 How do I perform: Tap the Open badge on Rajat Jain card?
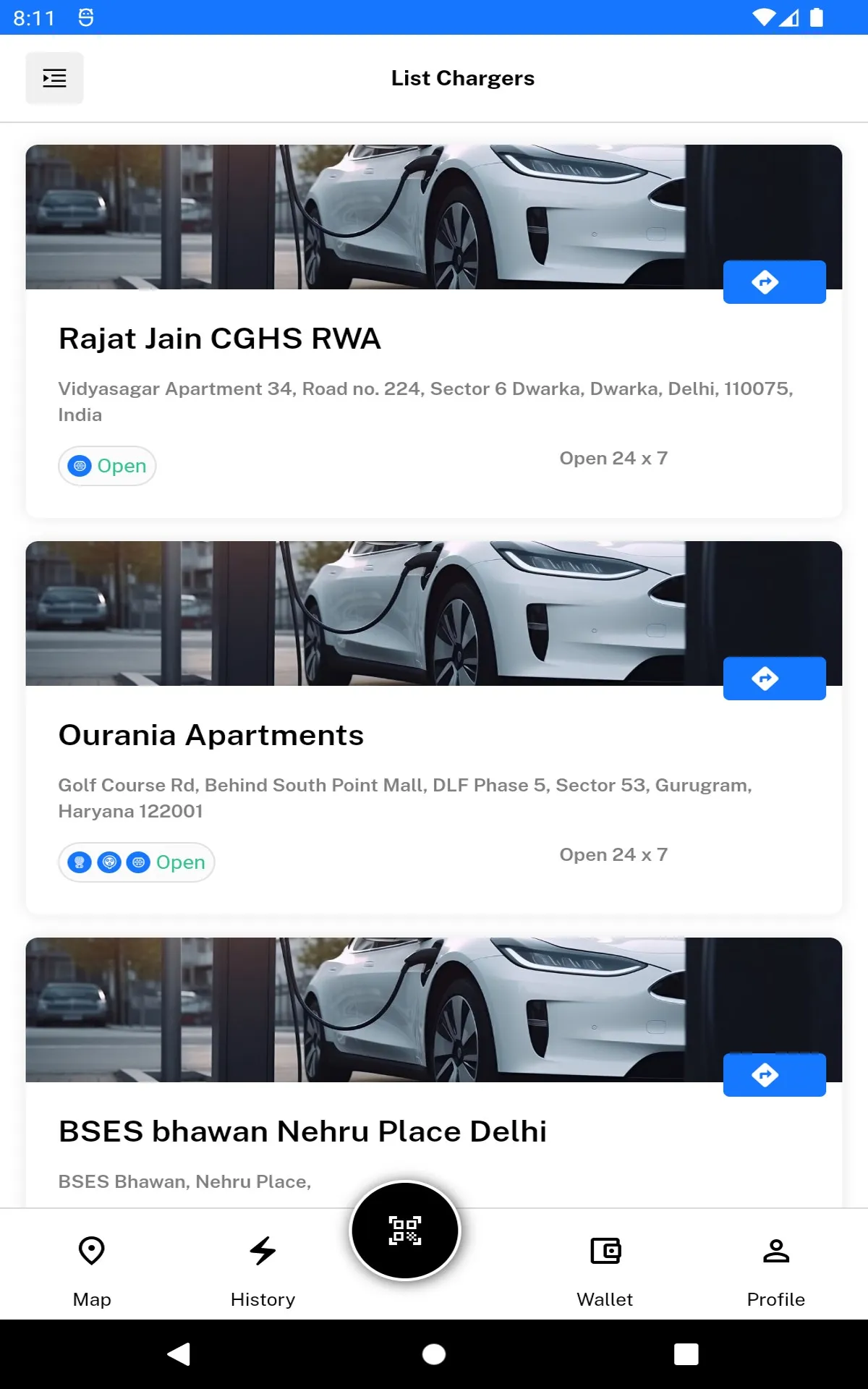[106, 466]
